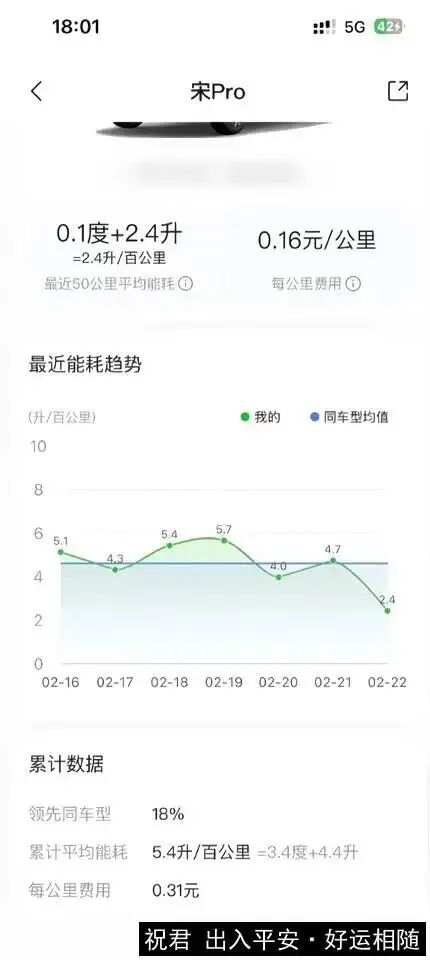Go back using the top-left arrow
The height and width of the screenshot is (960, 430).
click(x=37, y=92)
